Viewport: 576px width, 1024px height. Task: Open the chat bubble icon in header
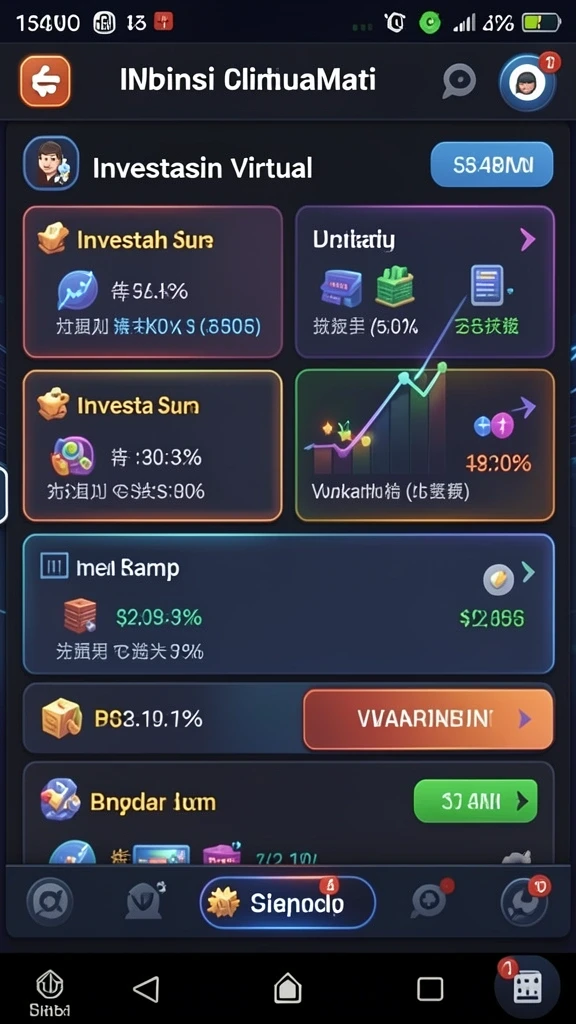point(459,82)
